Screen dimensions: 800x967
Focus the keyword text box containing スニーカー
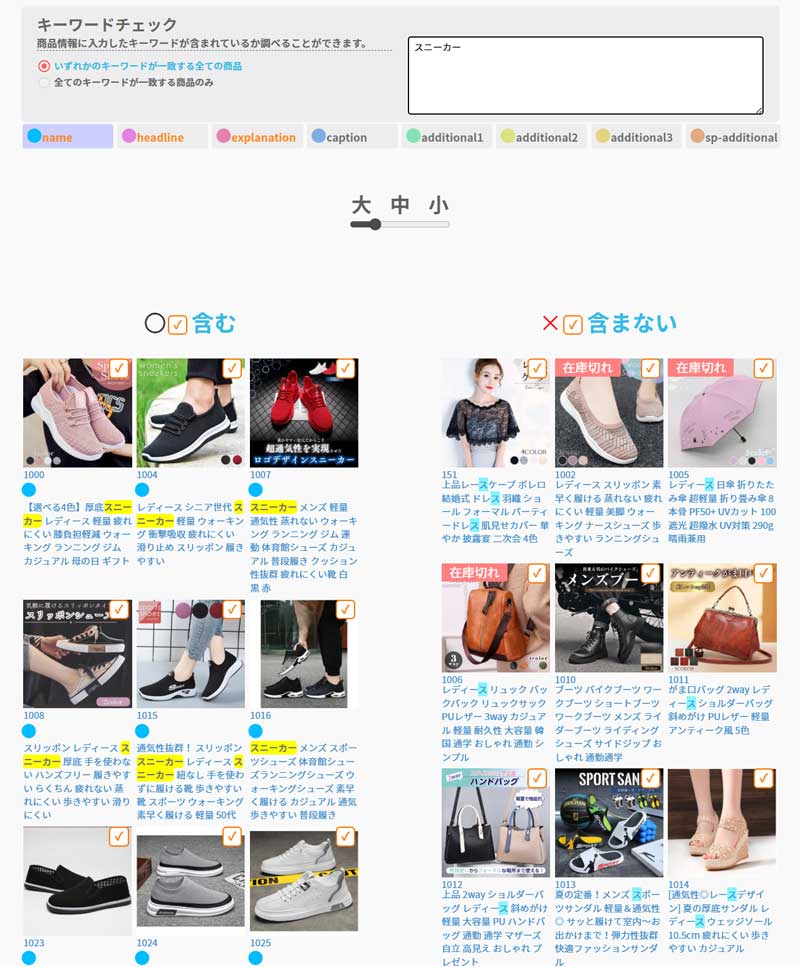pos(585,76)
